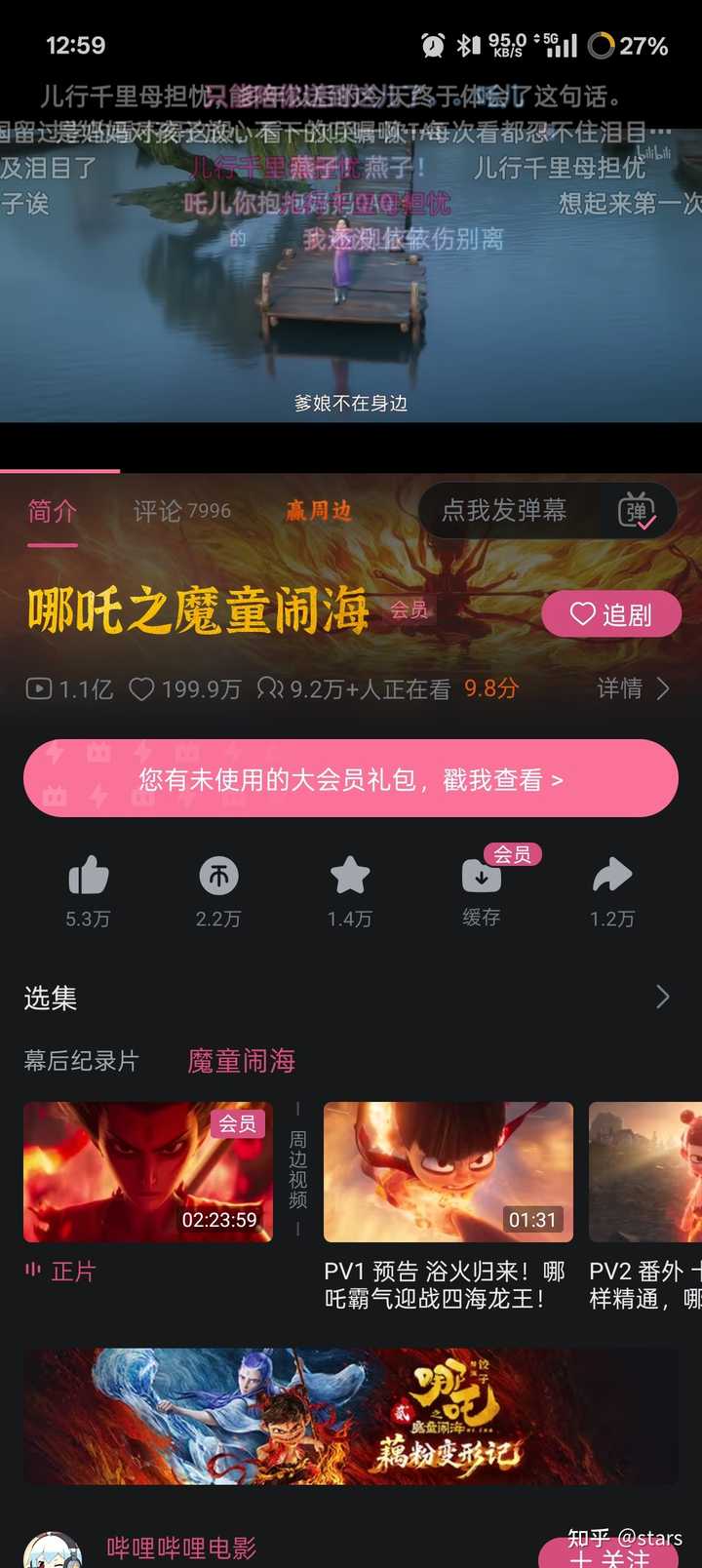Viewport: 702px width, 1568px height.
Task: Open the unused 大会员礼包 banner
Action: (x=351, y=779)
